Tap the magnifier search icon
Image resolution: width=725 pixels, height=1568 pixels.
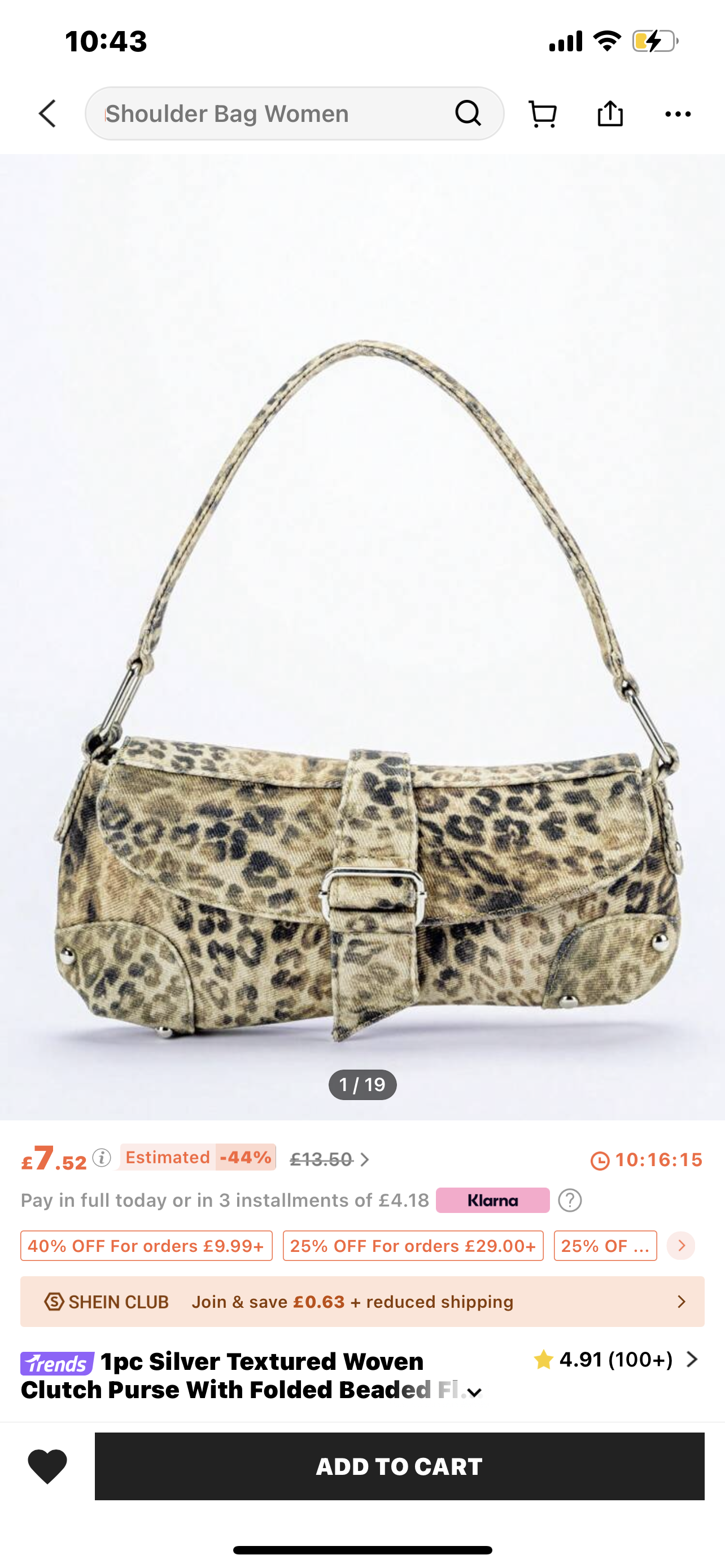point(468,113)
